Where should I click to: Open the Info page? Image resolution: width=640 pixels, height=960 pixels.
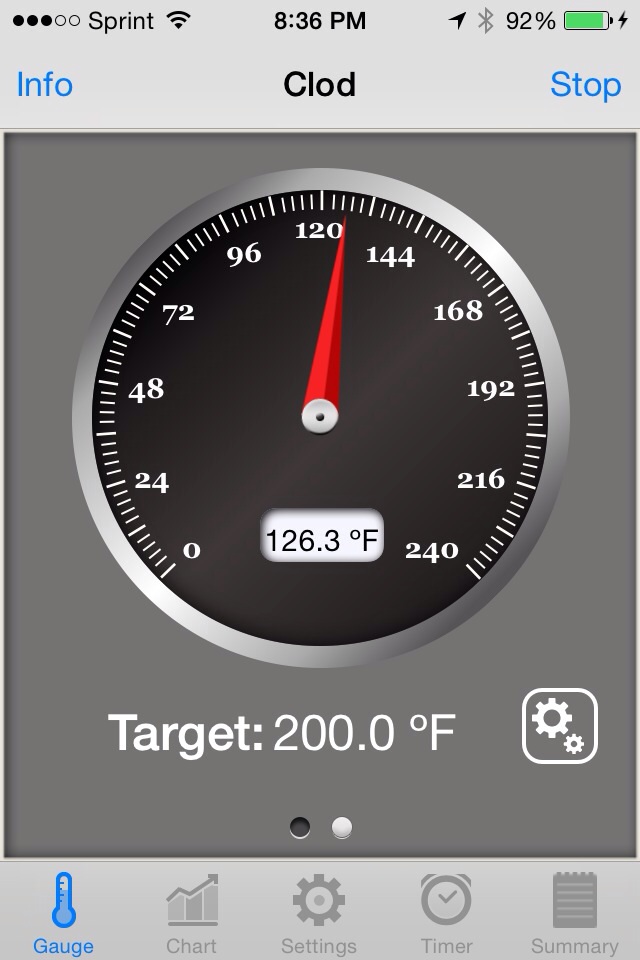pyautogui.click(x=45, y=85)
